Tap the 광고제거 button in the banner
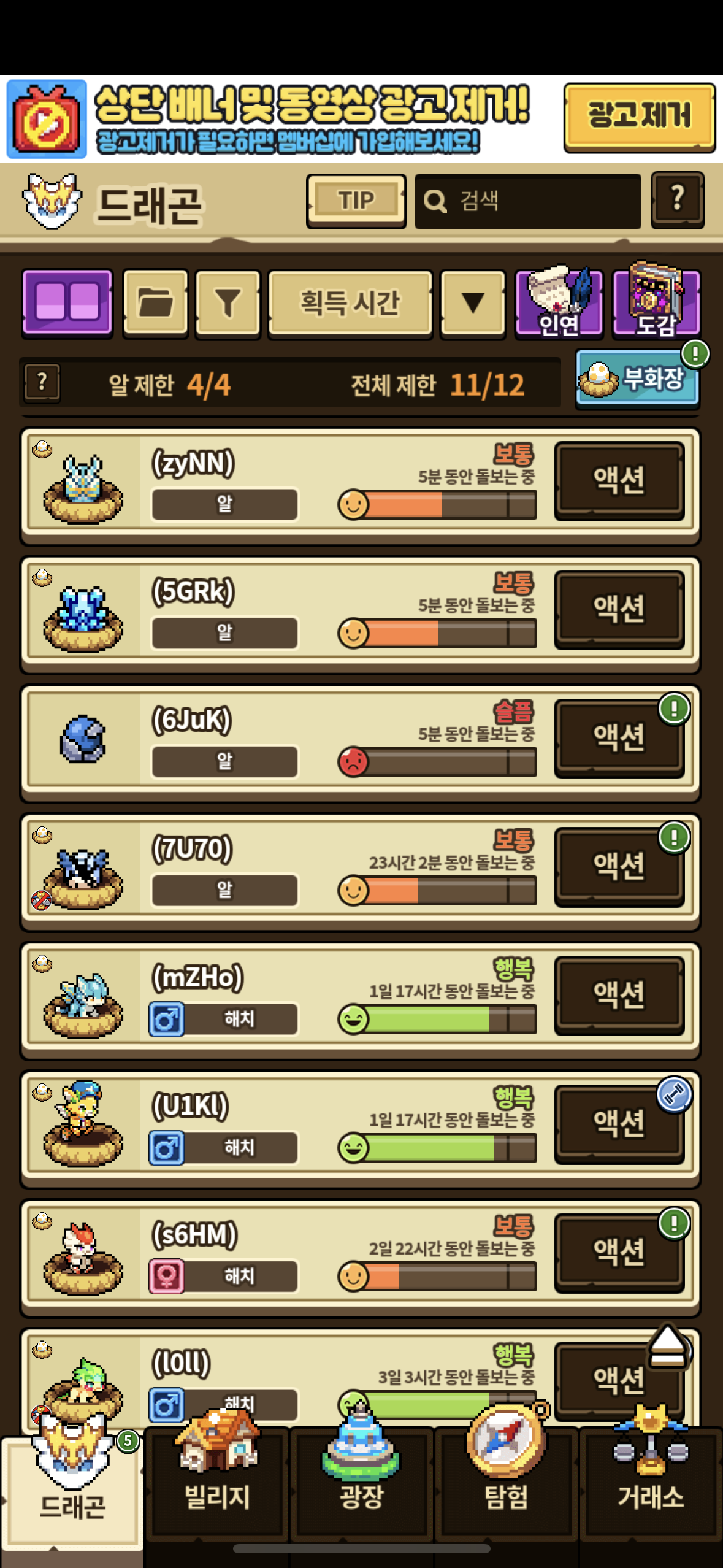 (x=639, y=117)
